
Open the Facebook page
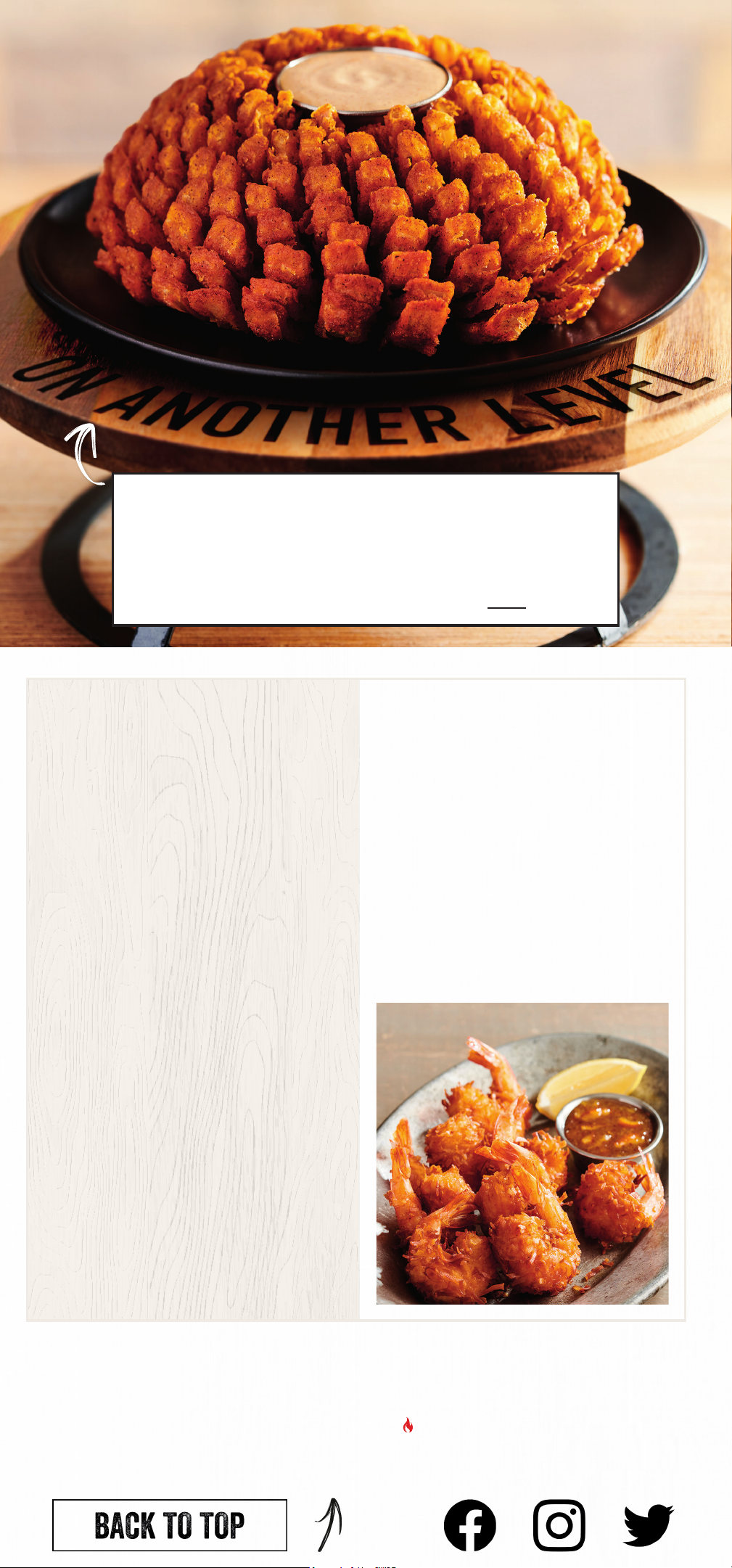point(470,1524)
